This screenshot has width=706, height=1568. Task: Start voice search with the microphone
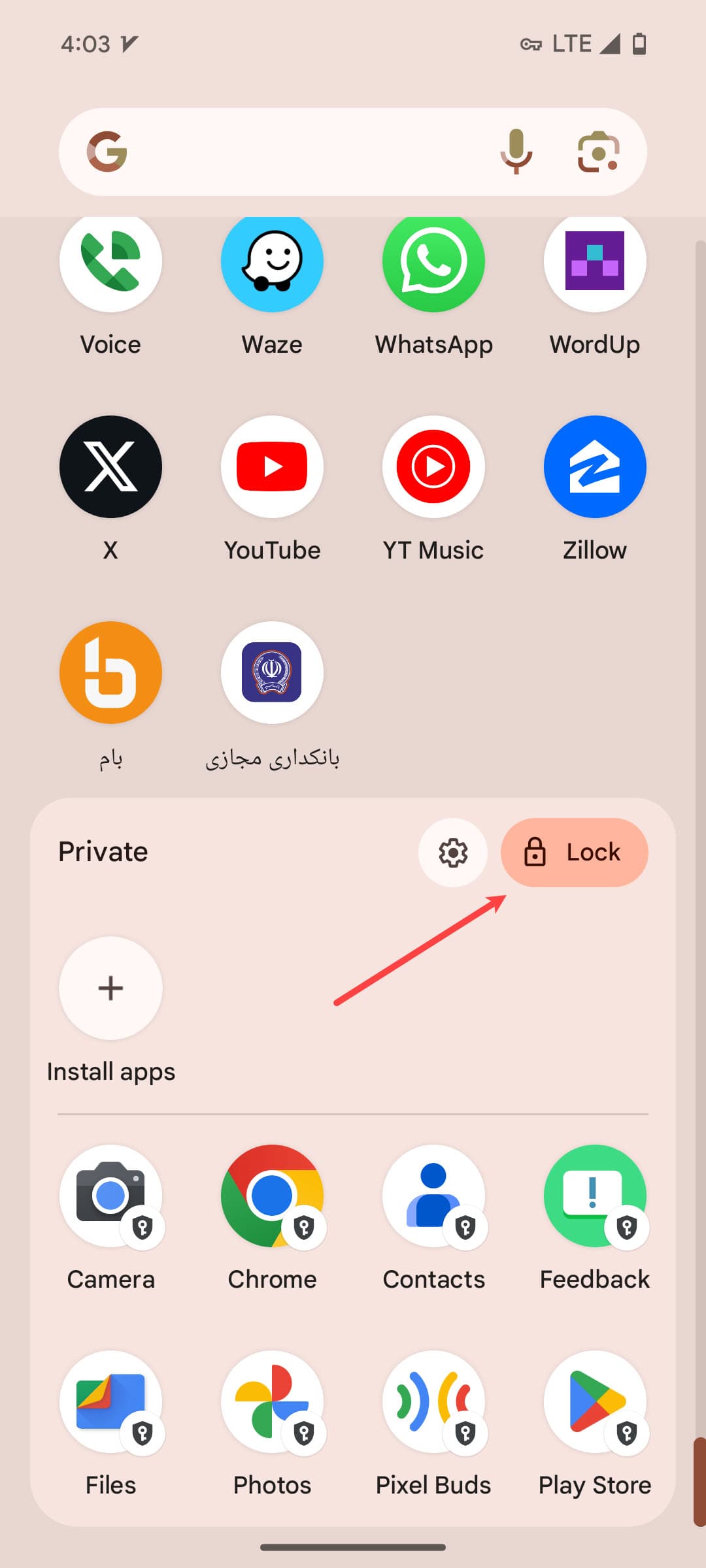click(x=516, y=152)
